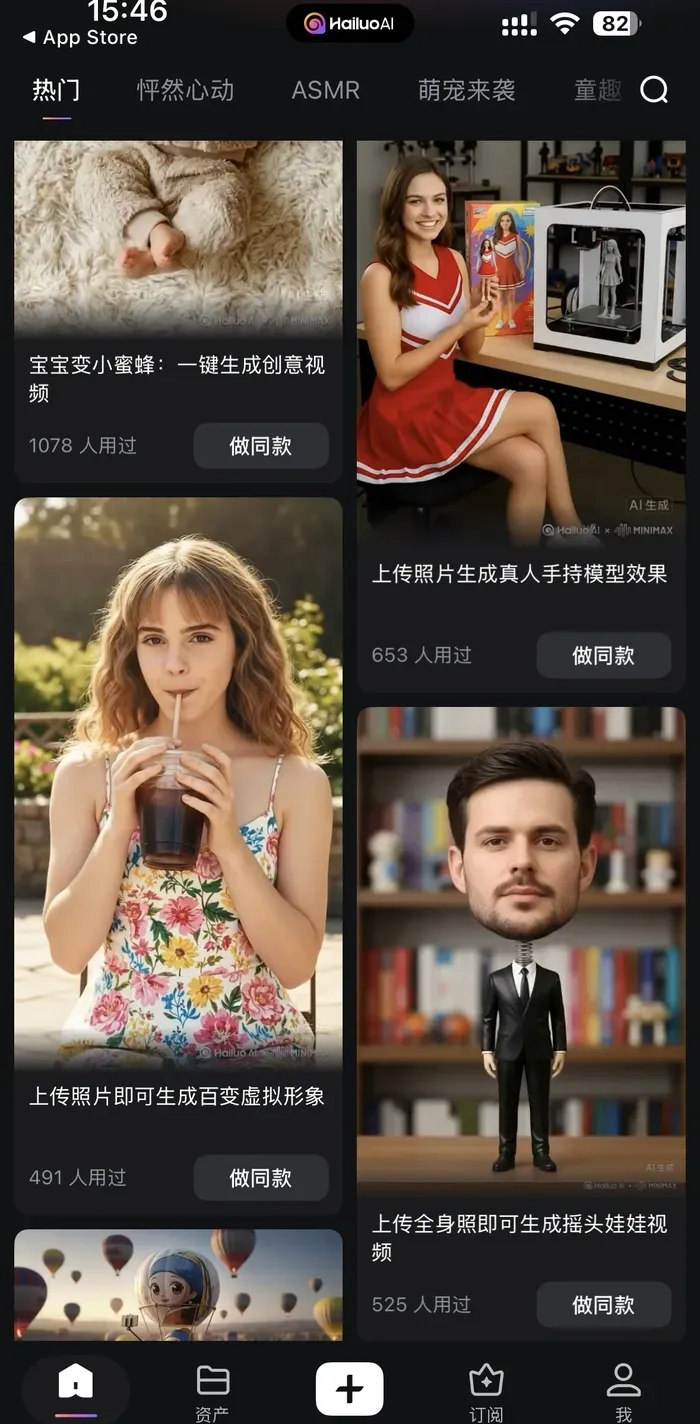This screenshot has width=700, height=1424.
Task: Open the 童趣 category tab
Action: tap(597, 90)
